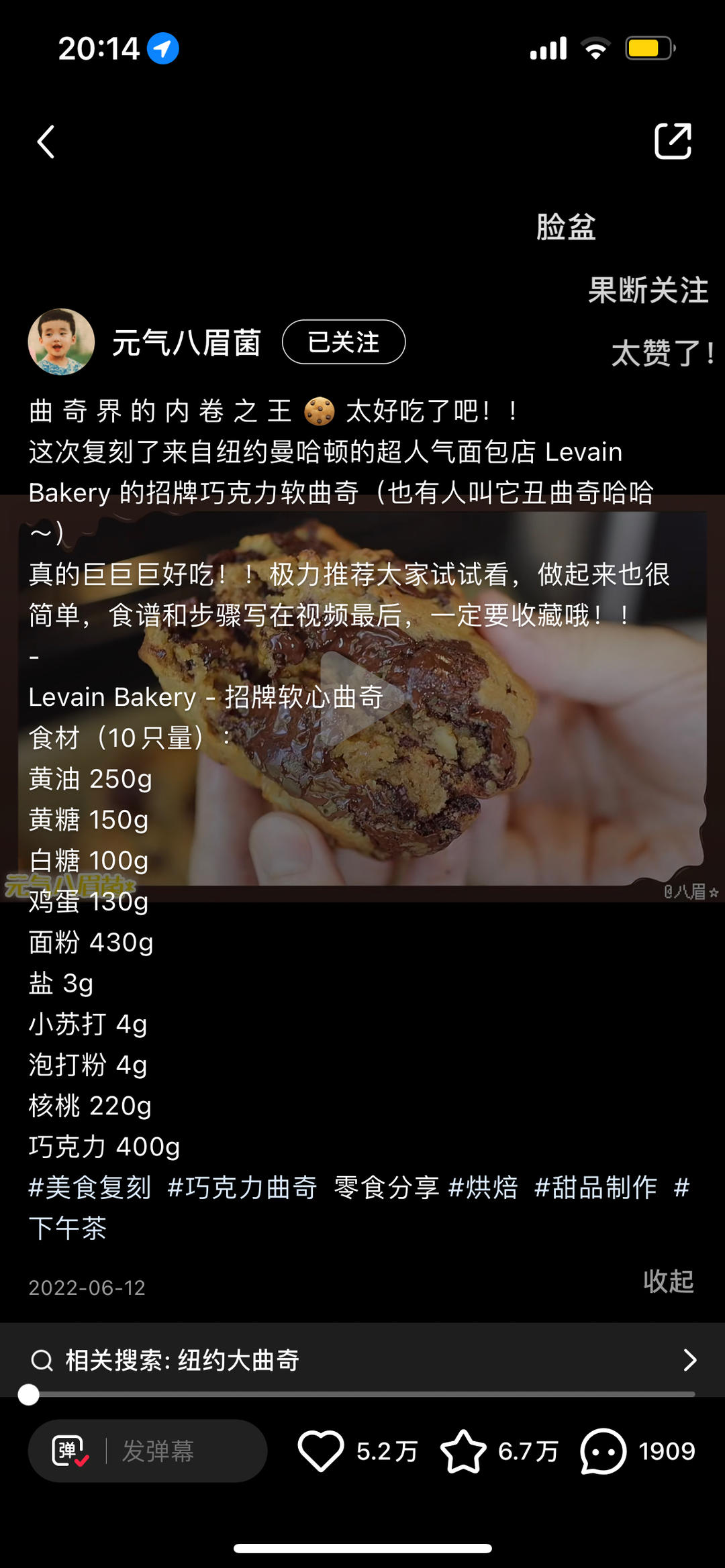Open the #甜品制作 hashtag

coord(595,1187)
